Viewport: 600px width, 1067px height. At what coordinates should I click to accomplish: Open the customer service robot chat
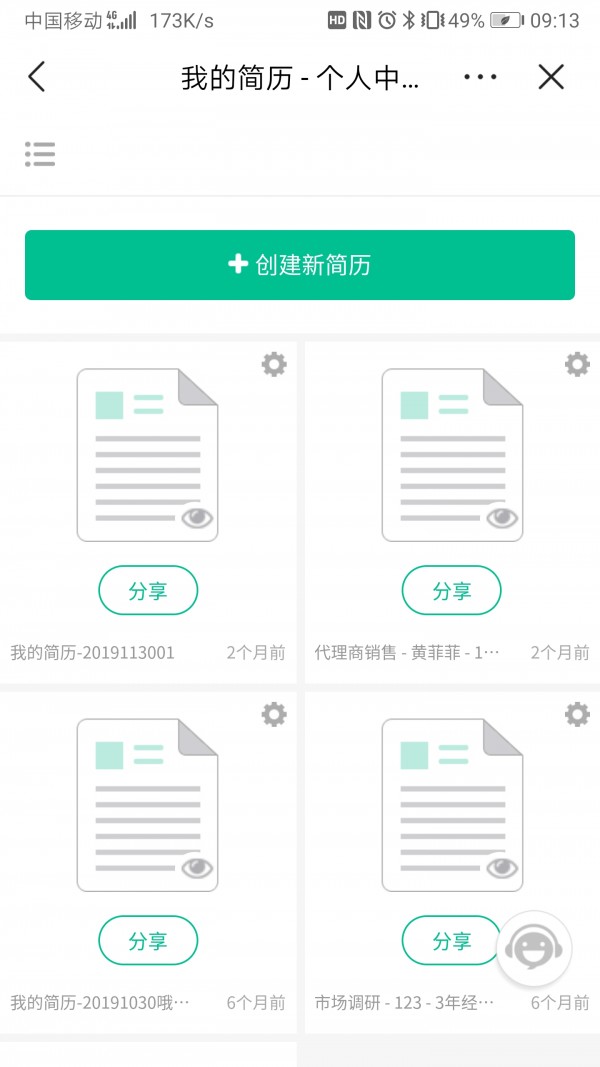(x=534, y=949)
